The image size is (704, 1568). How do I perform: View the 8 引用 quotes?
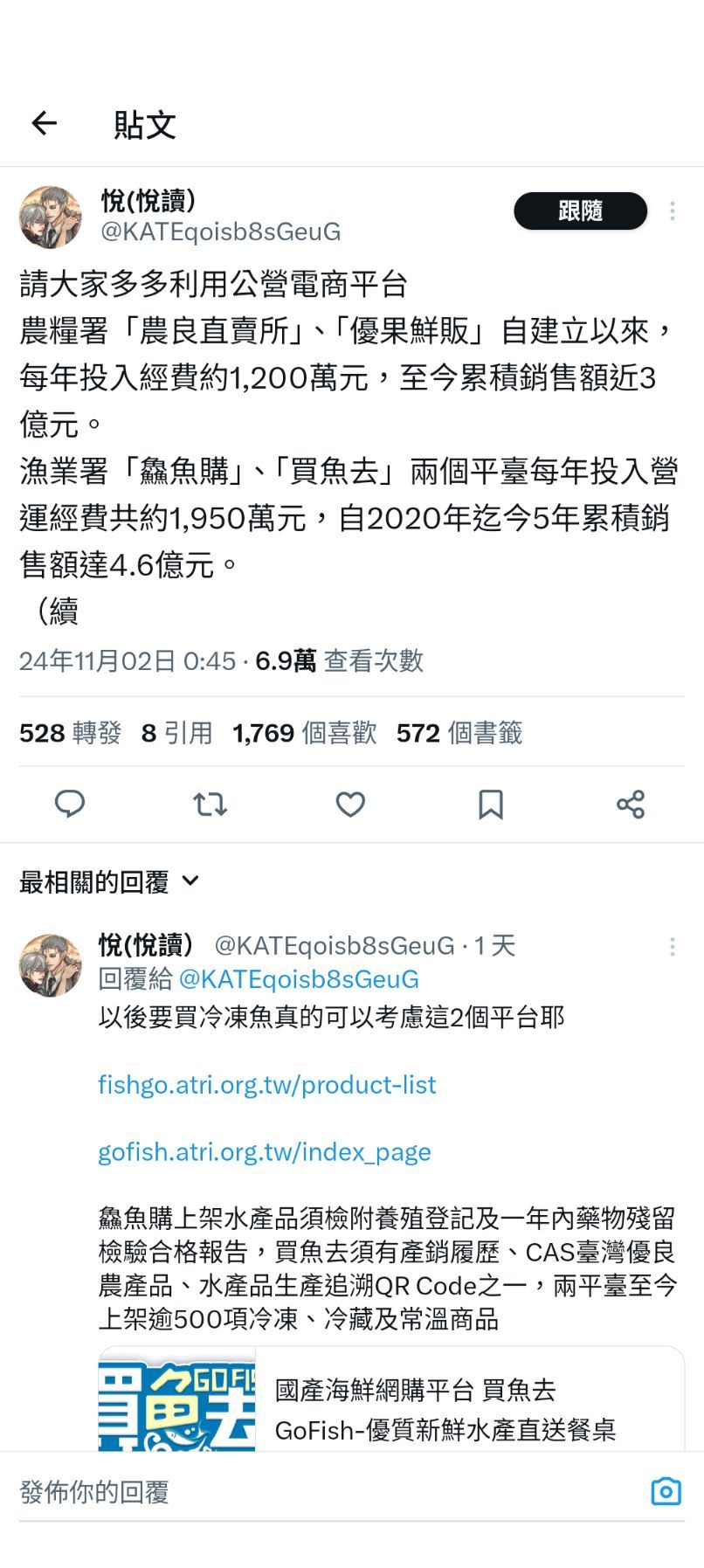pos(177,732)
